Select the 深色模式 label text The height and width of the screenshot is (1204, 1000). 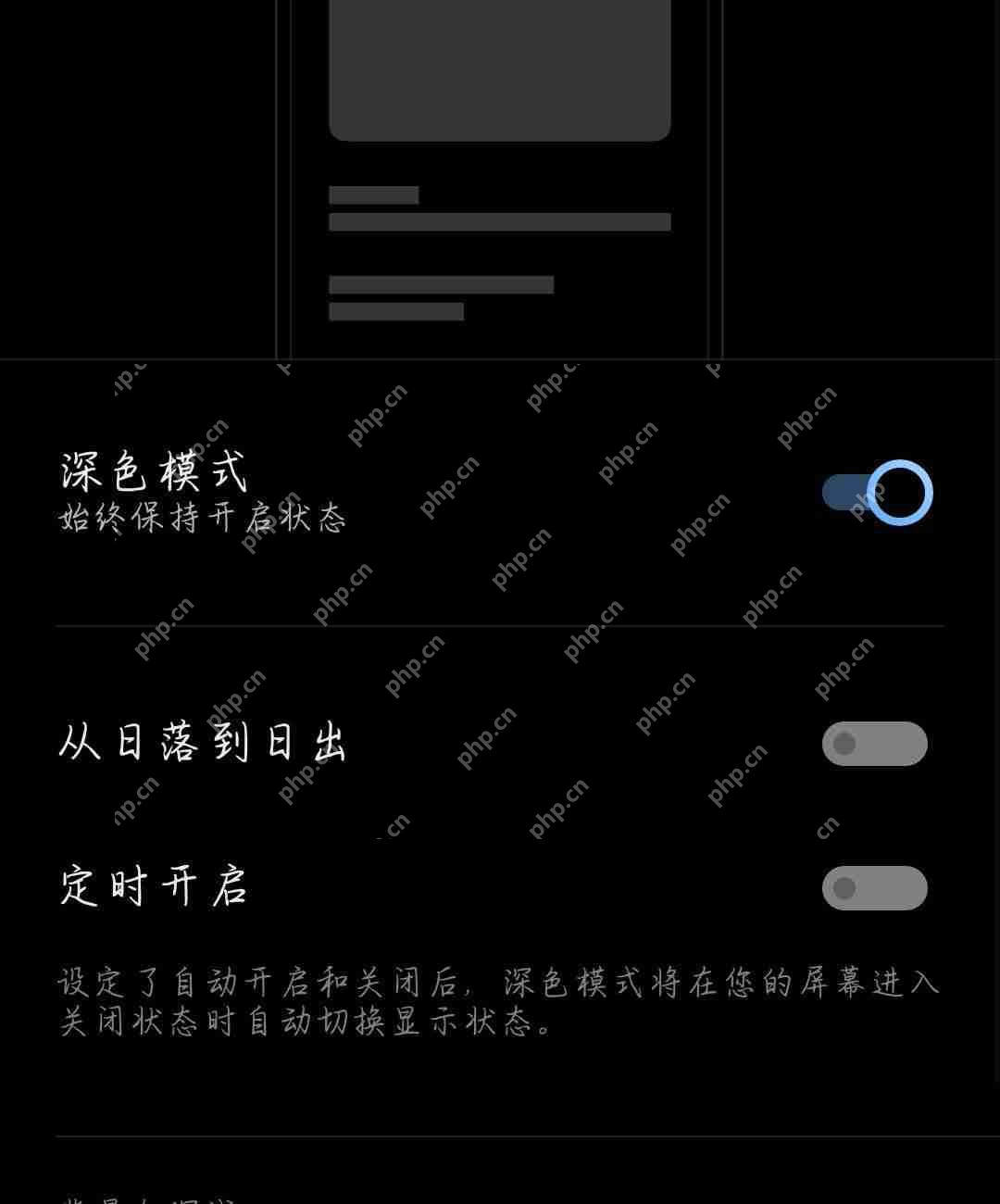(x=153, y=470)
